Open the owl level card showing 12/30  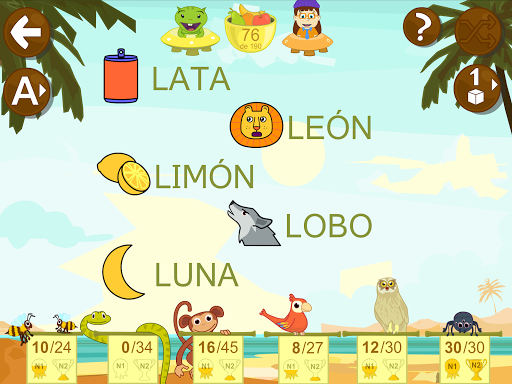(382, 359)
